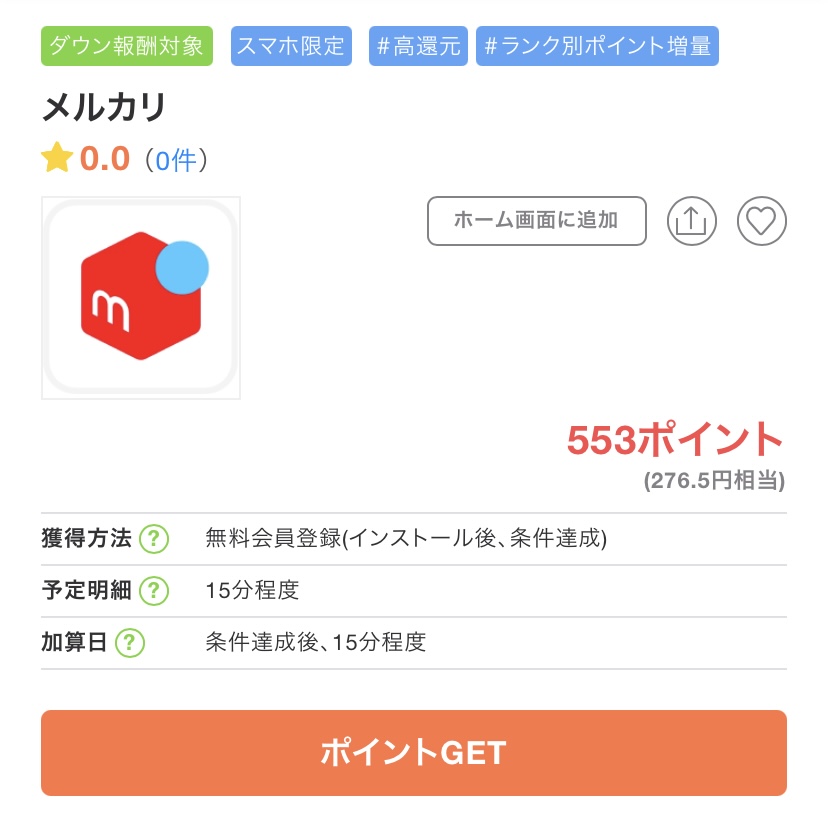Add this offer to home screen

(x=536, y=221)
